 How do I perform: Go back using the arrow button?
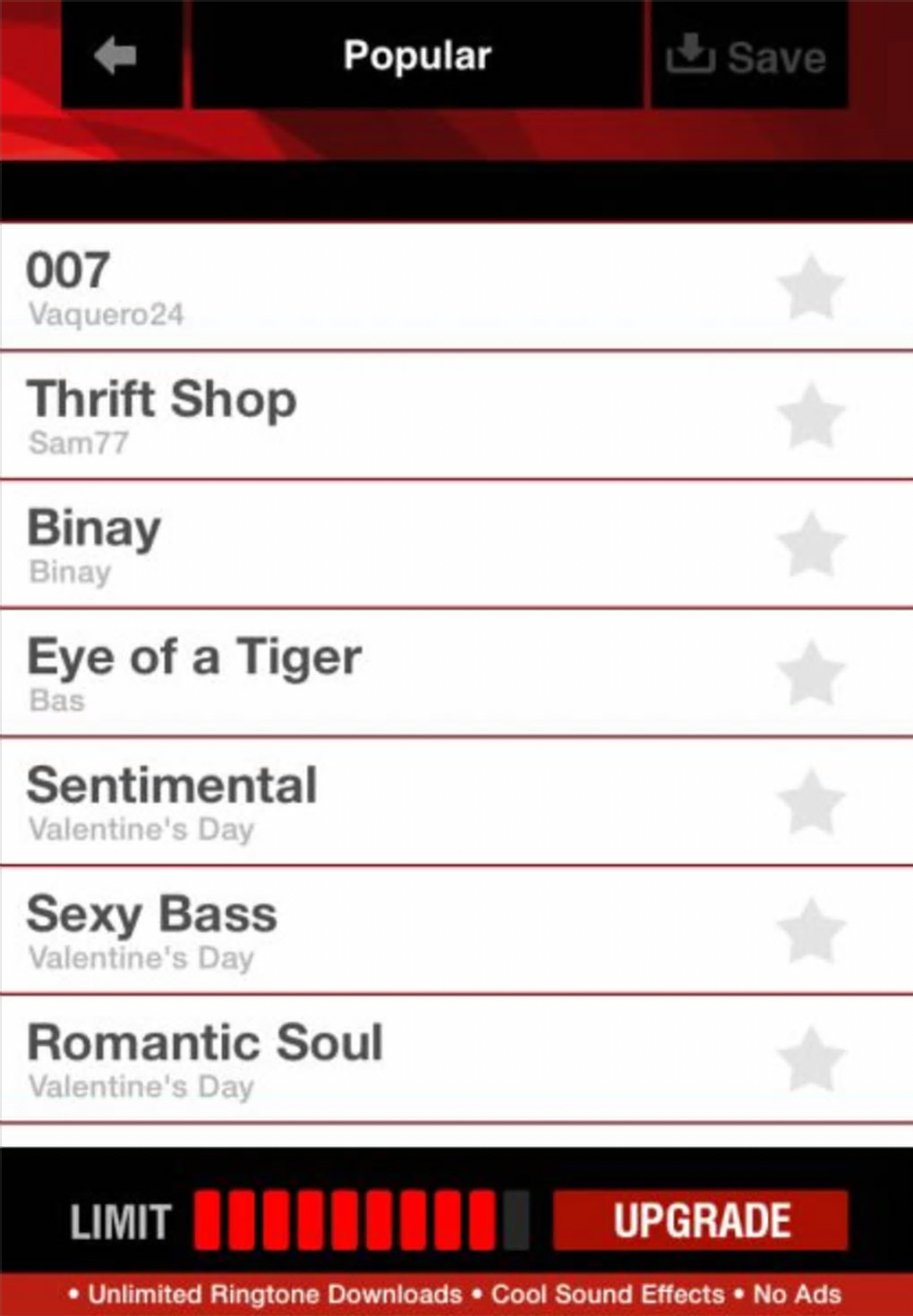pos(116,56)
